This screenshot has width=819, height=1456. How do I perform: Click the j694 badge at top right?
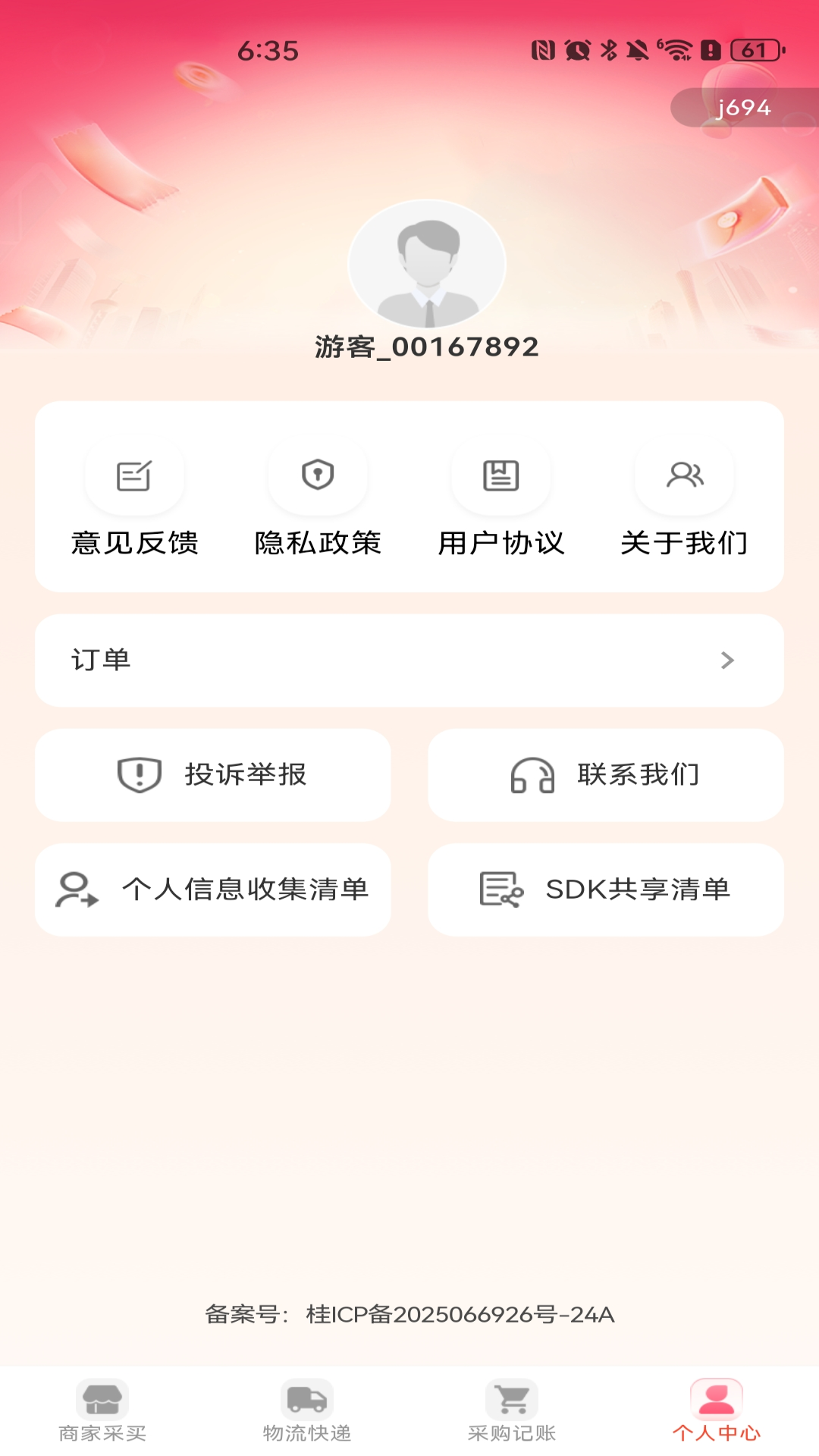(744, 108)
